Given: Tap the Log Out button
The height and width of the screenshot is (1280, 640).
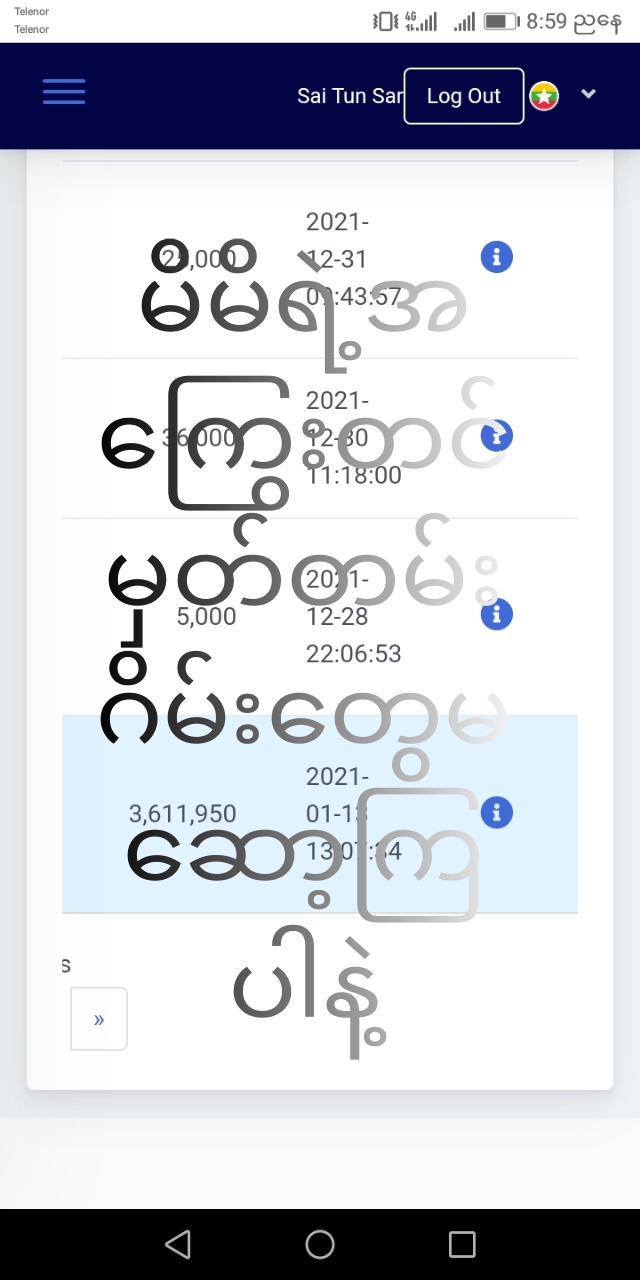Looking at the screenshot, I should coord(463,96).
